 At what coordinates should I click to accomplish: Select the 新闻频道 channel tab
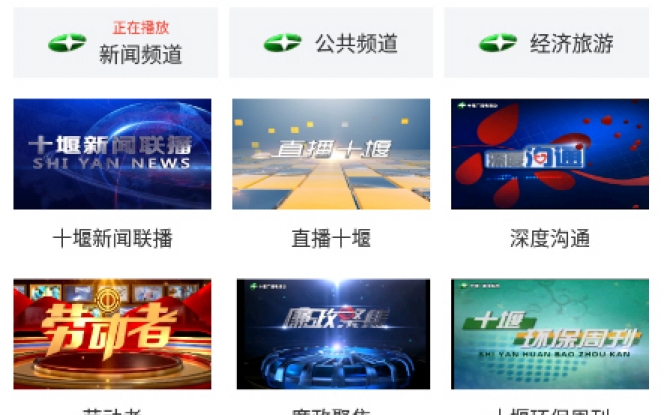tap(115, 43)
